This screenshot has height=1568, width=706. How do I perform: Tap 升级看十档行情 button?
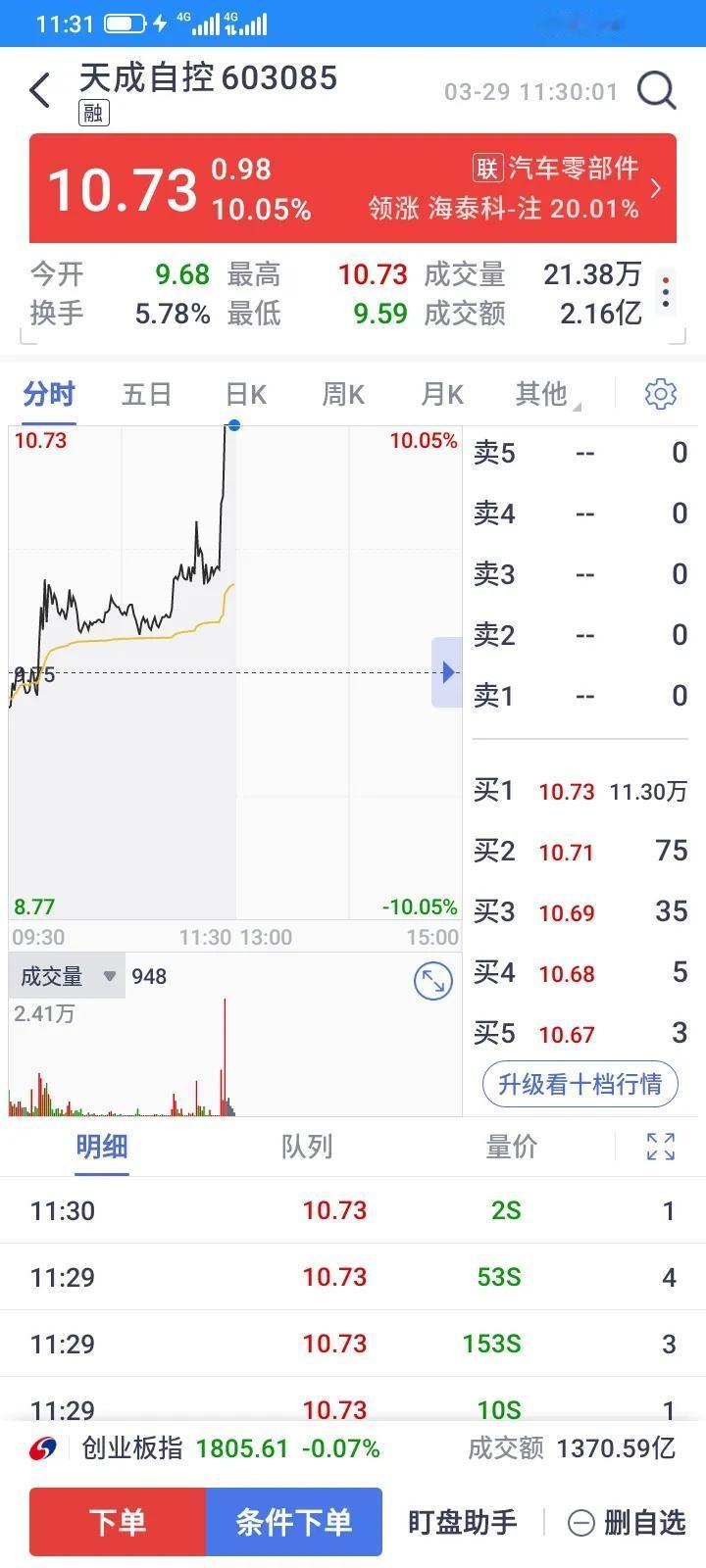click(x=580, y=1084)
